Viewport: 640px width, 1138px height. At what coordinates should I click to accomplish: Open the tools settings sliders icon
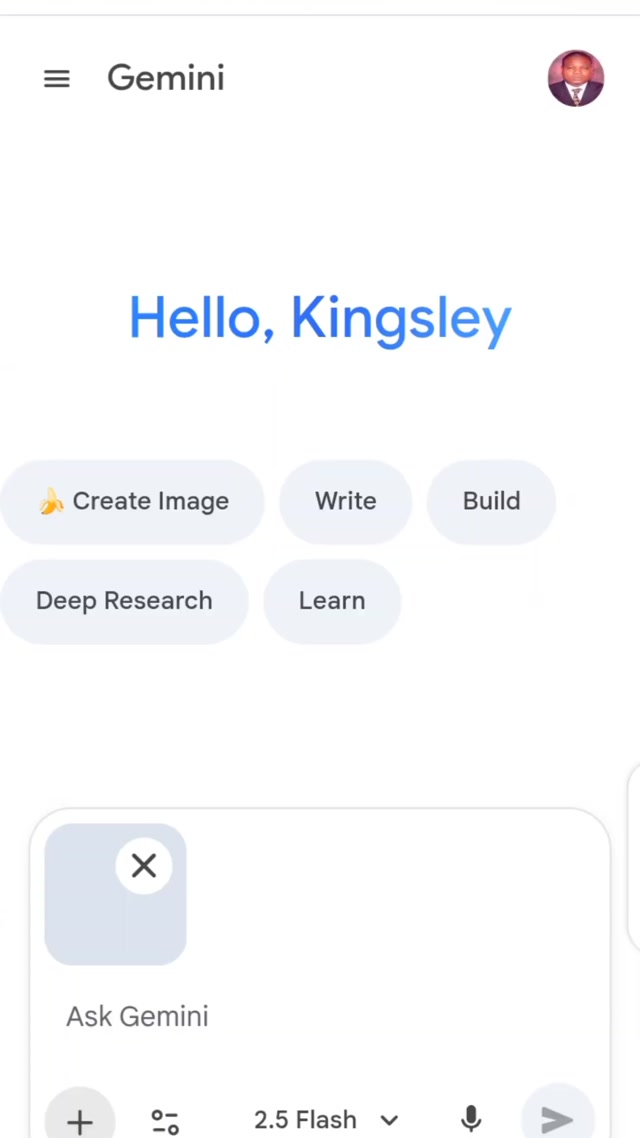click(165, 1121)
